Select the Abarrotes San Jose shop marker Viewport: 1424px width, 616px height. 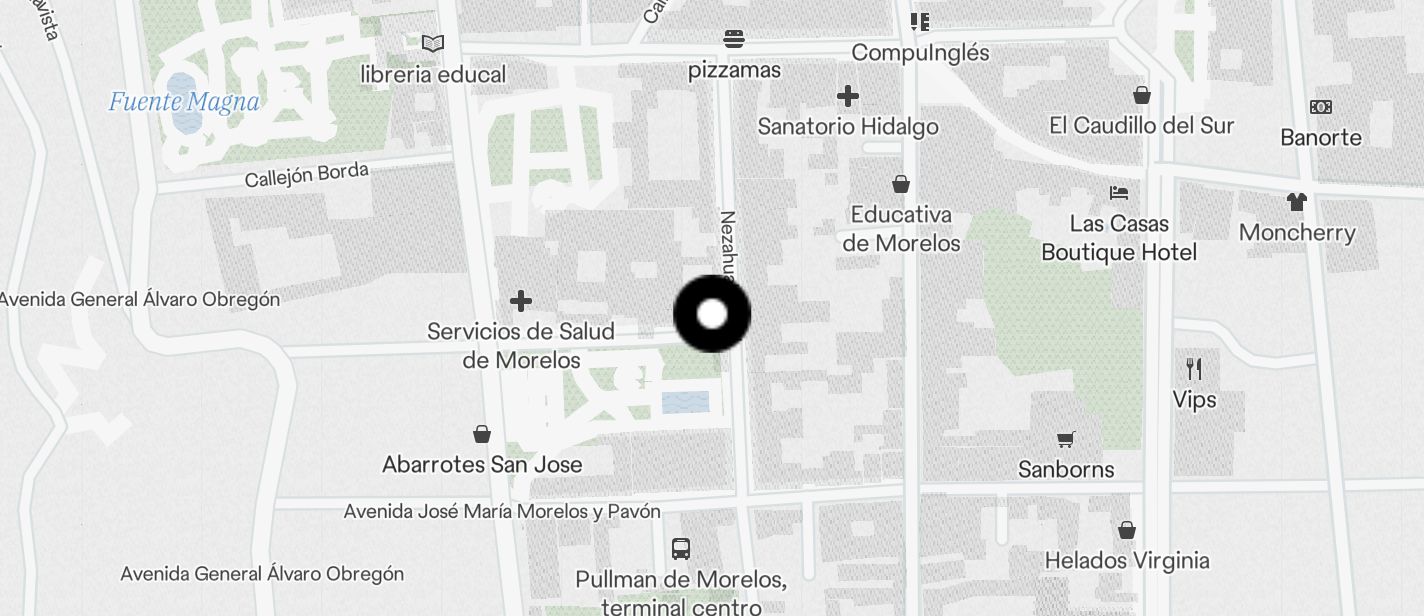tap(482, 435)
